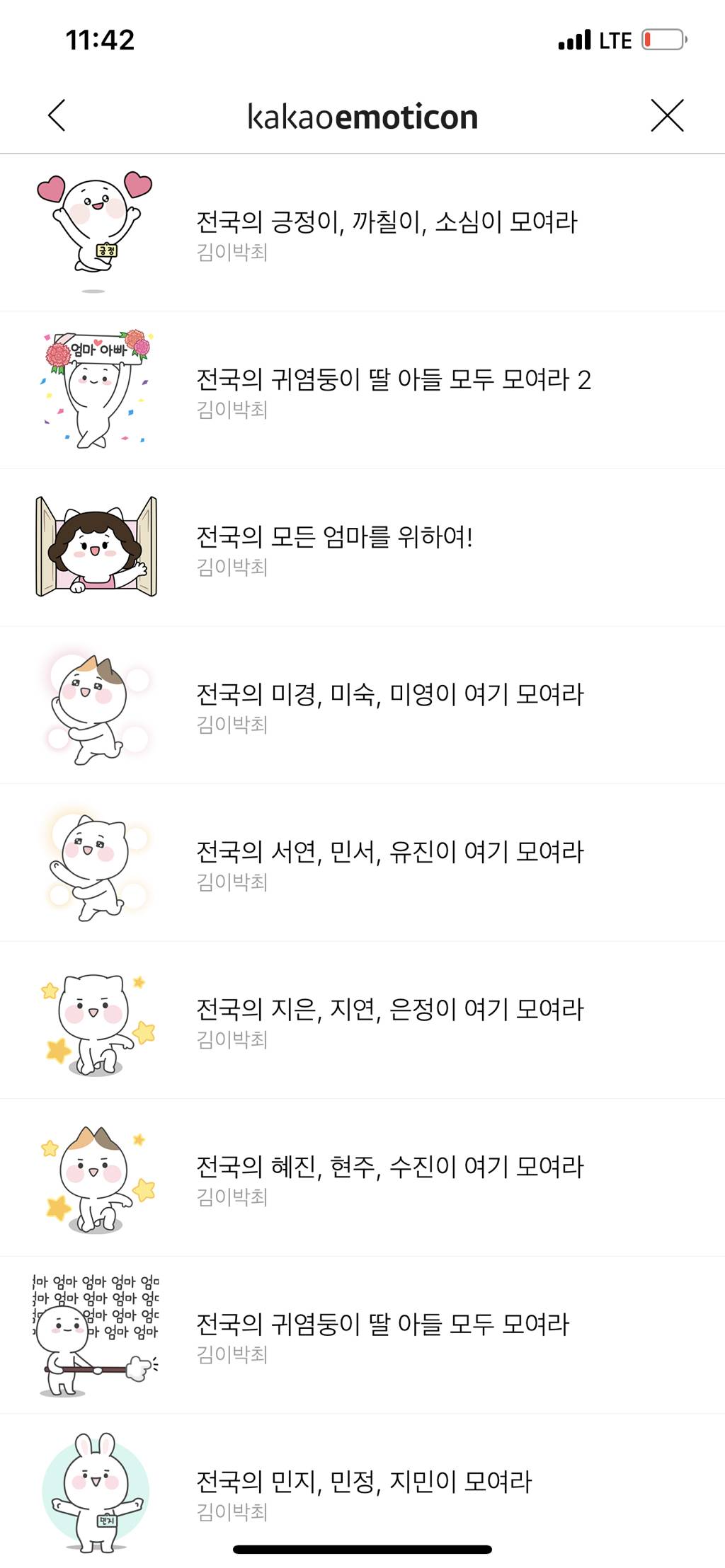The image size is (725, 1568).
Task: Open 전국의 혜진, 현주, 수진이 여기 모여라
Action: (391, 1169)
